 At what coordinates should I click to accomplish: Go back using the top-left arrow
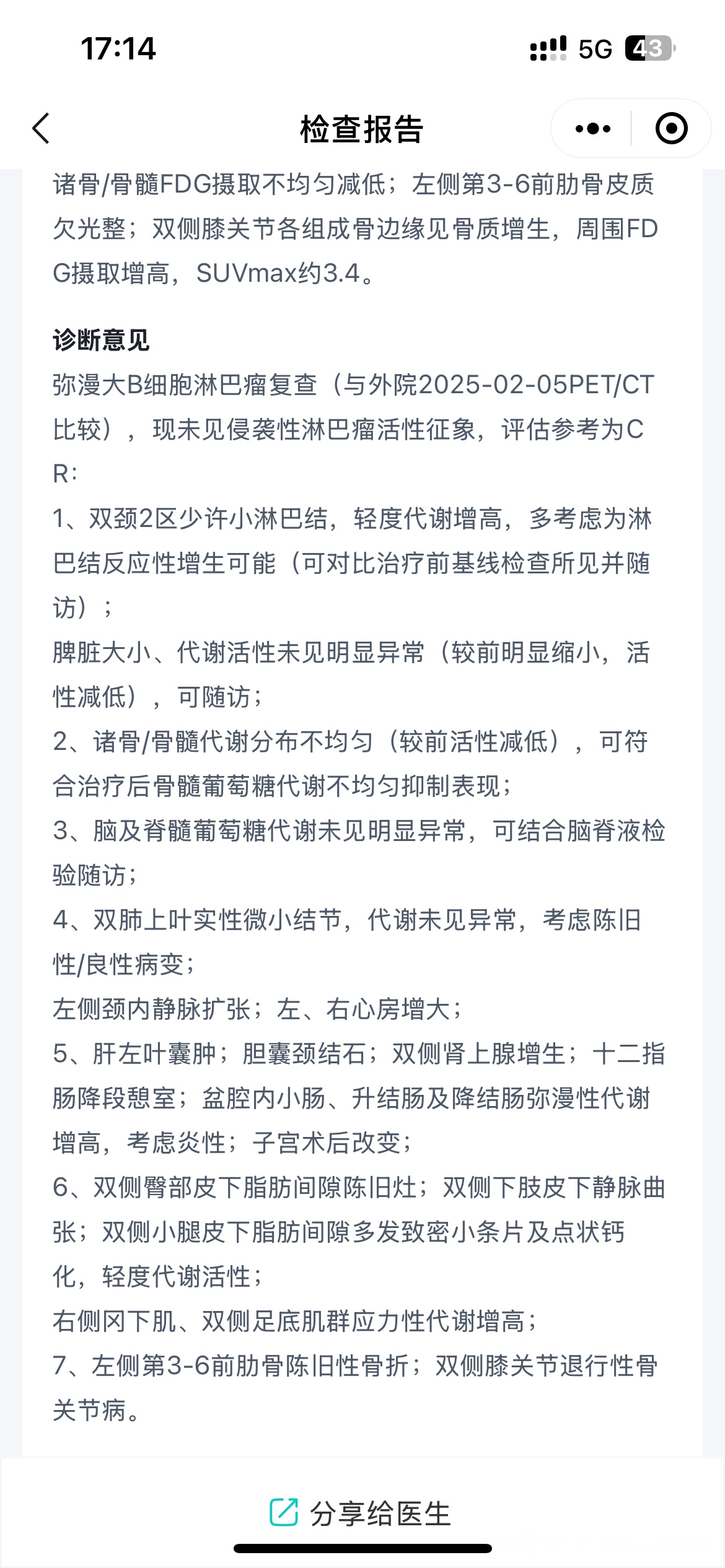(x=41, y=129)
